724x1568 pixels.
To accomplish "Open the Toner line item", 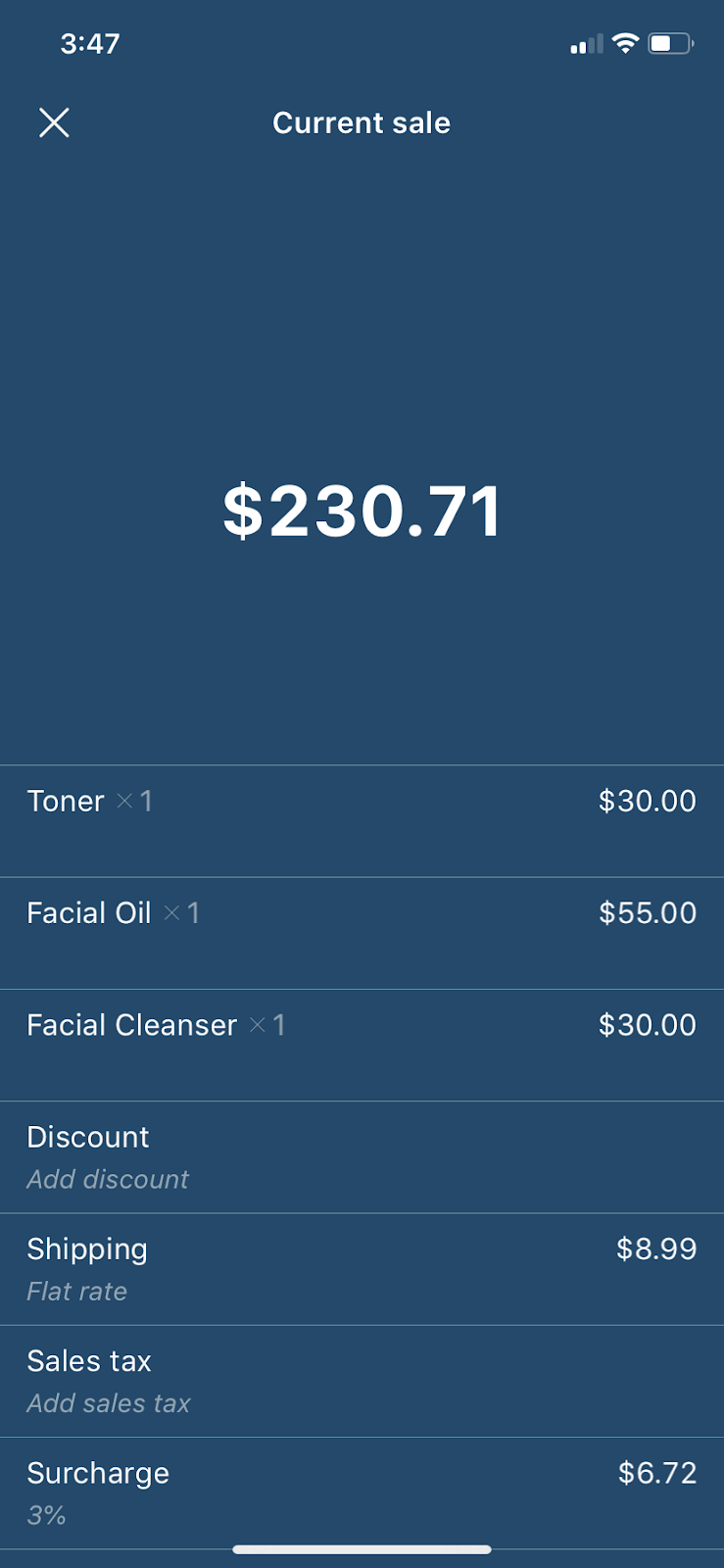I will pyautogui.click(x=362, y=821).
